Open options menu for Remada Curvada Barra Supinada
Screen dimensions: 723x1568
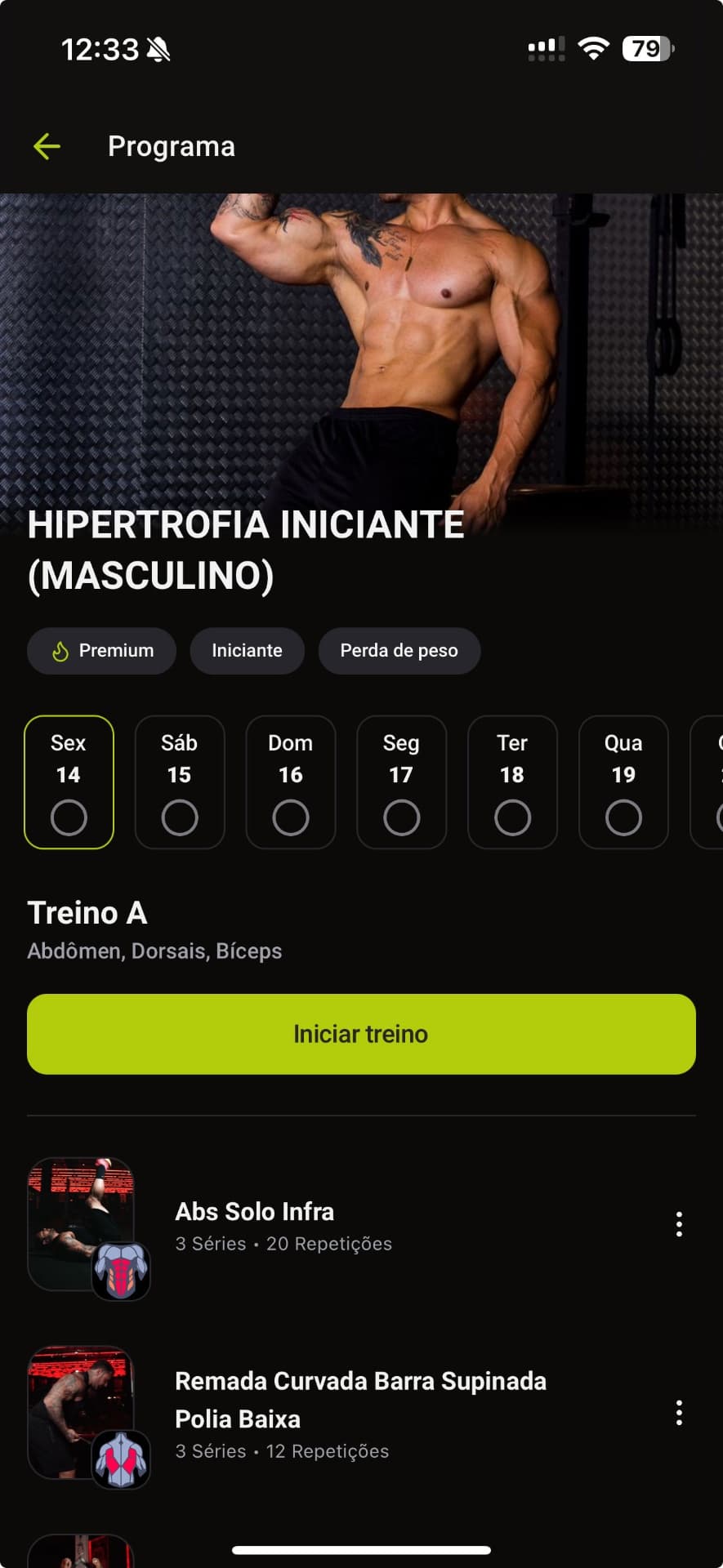click(679, 1413)
